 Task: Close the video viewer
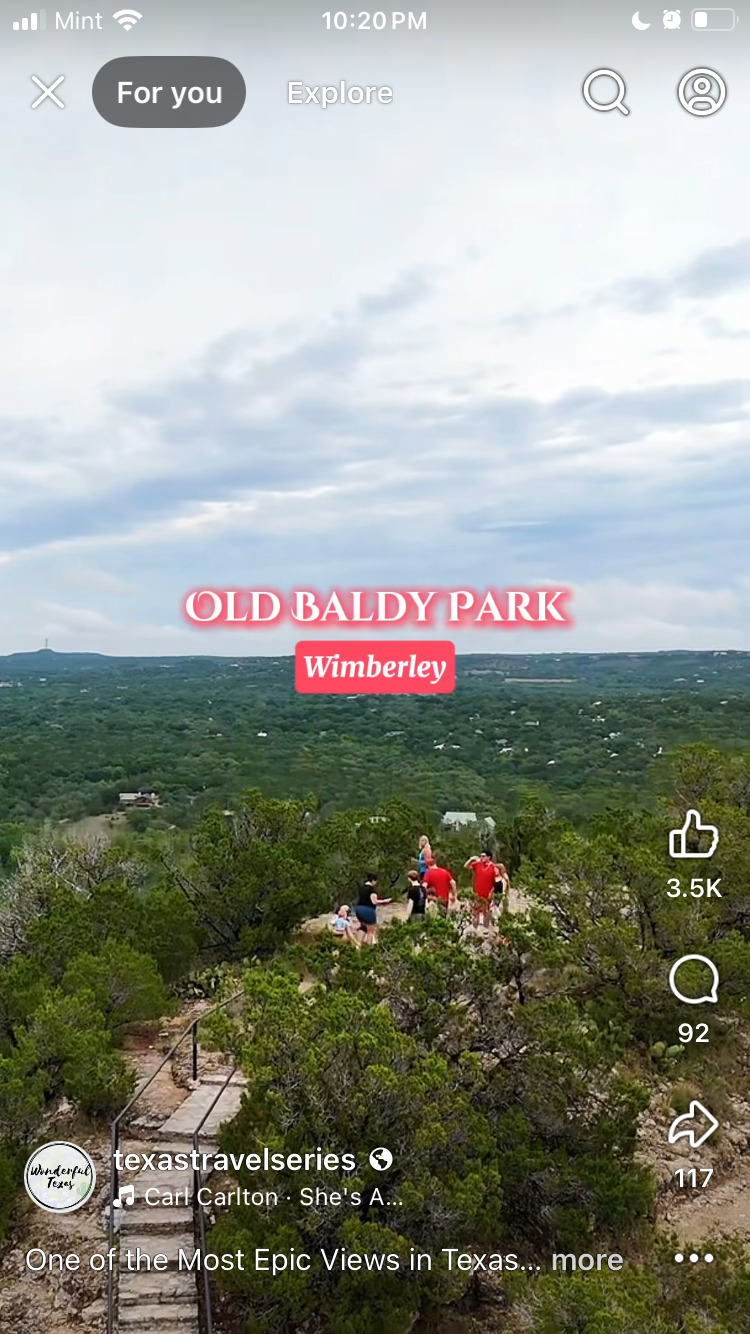point(47,93)
